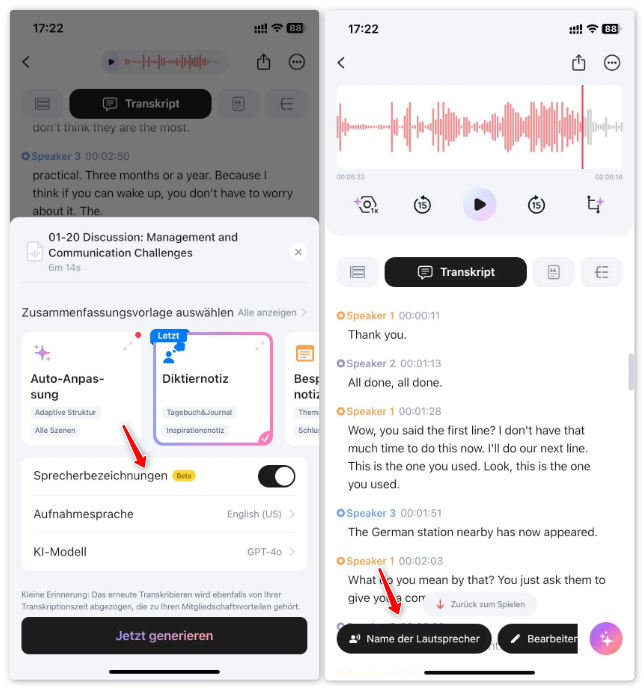
Task: Open the audio trim tool
Action: point(595,204)
